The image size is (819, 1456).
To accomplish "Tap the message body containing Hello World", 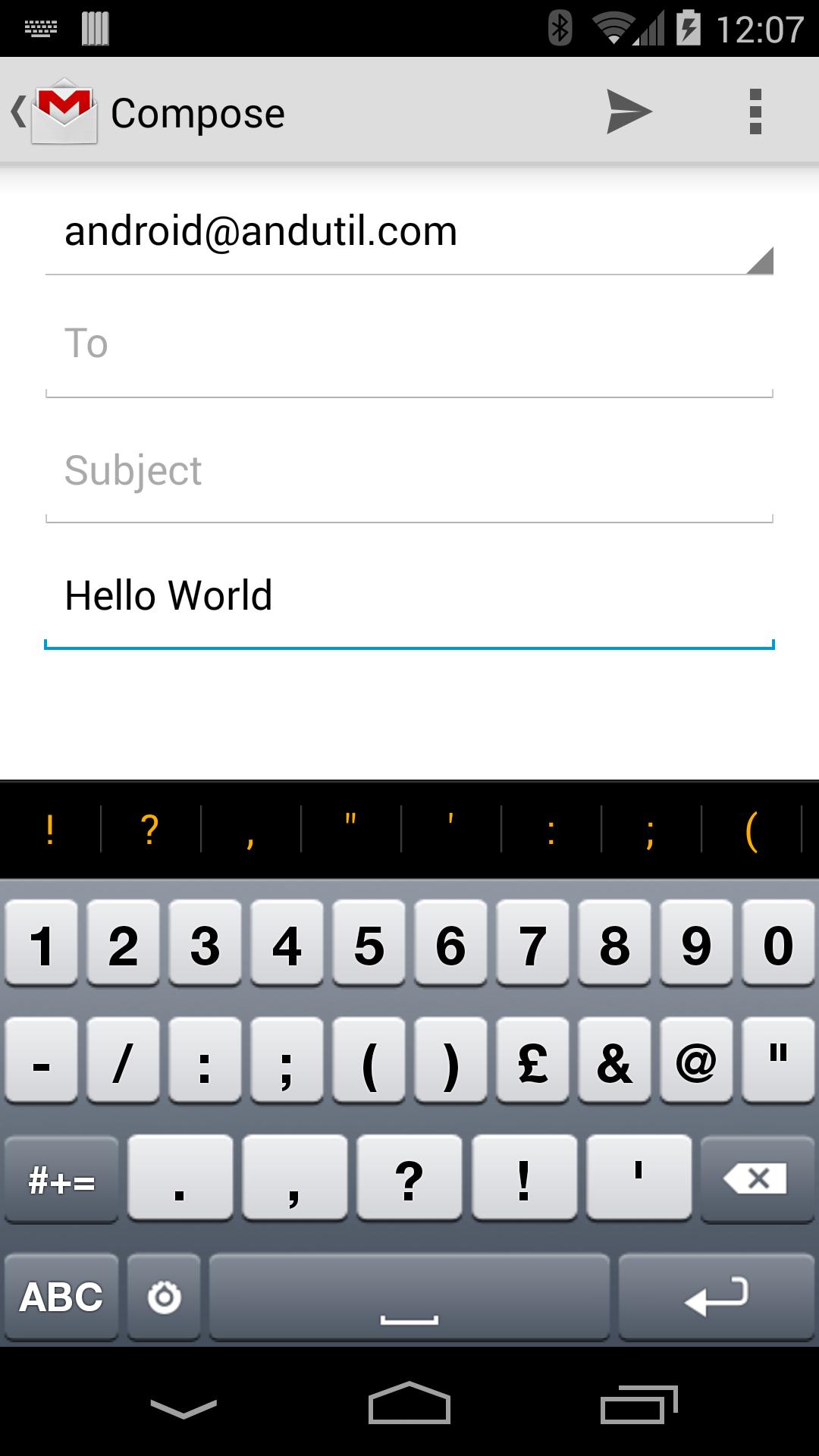I will pos(409,596).
